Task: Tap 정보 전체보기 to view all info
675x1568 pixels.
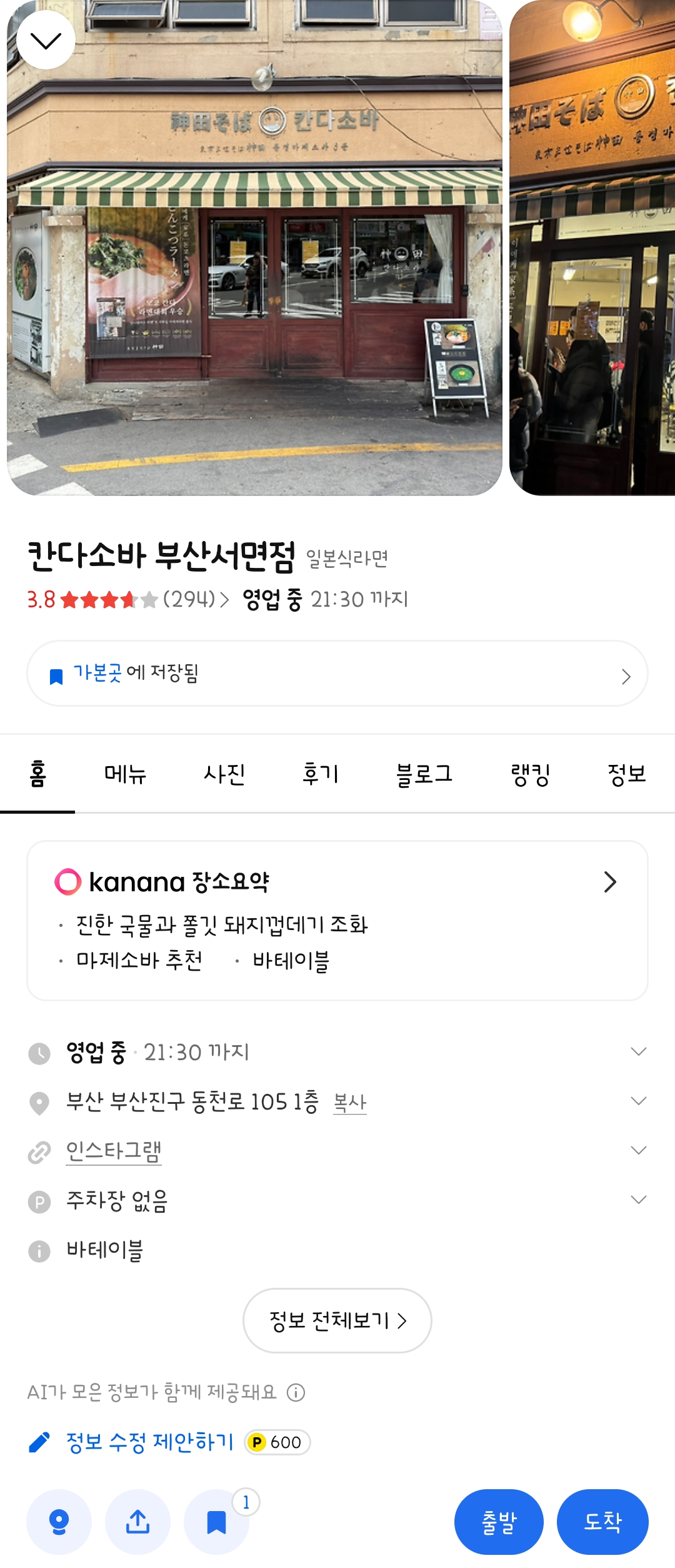Action: click(x=337, y=1321)
